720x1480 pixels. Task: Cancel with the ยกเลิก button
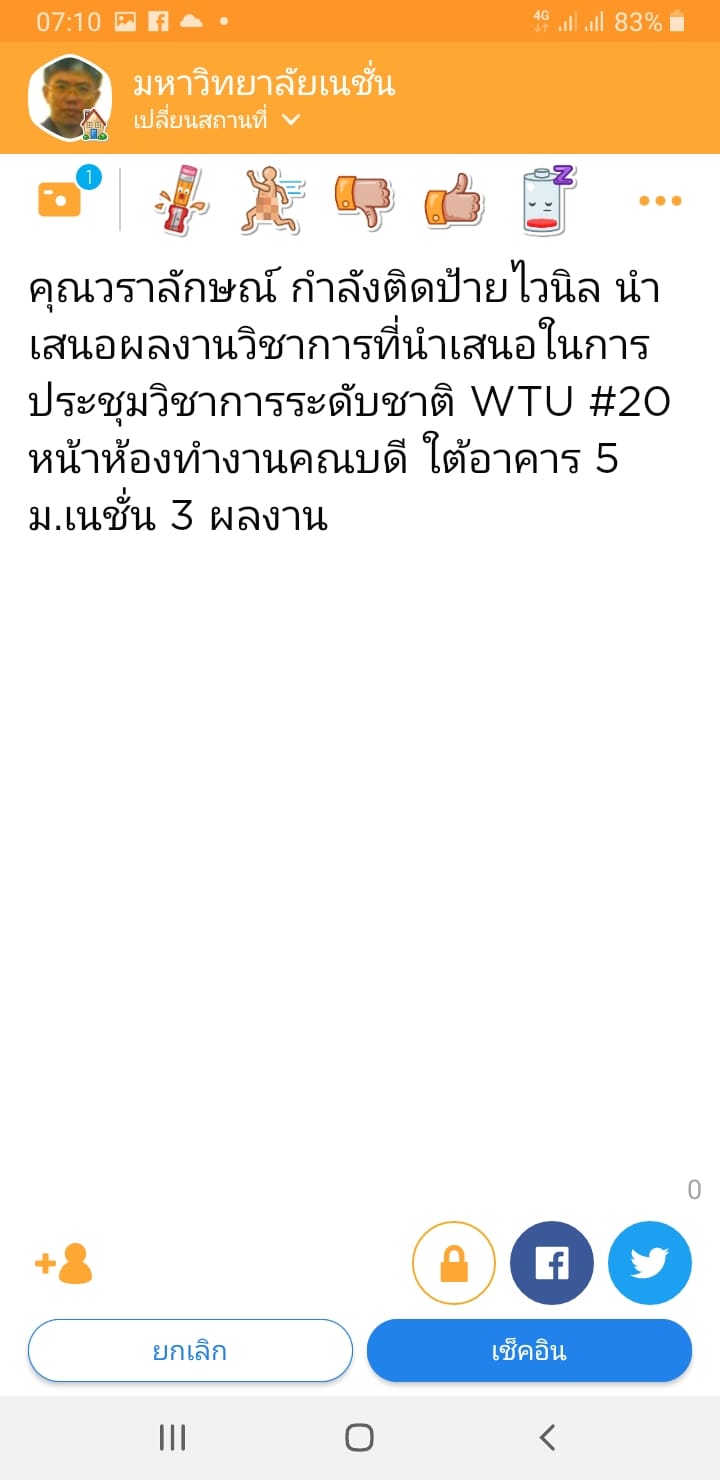point(190,1351)
